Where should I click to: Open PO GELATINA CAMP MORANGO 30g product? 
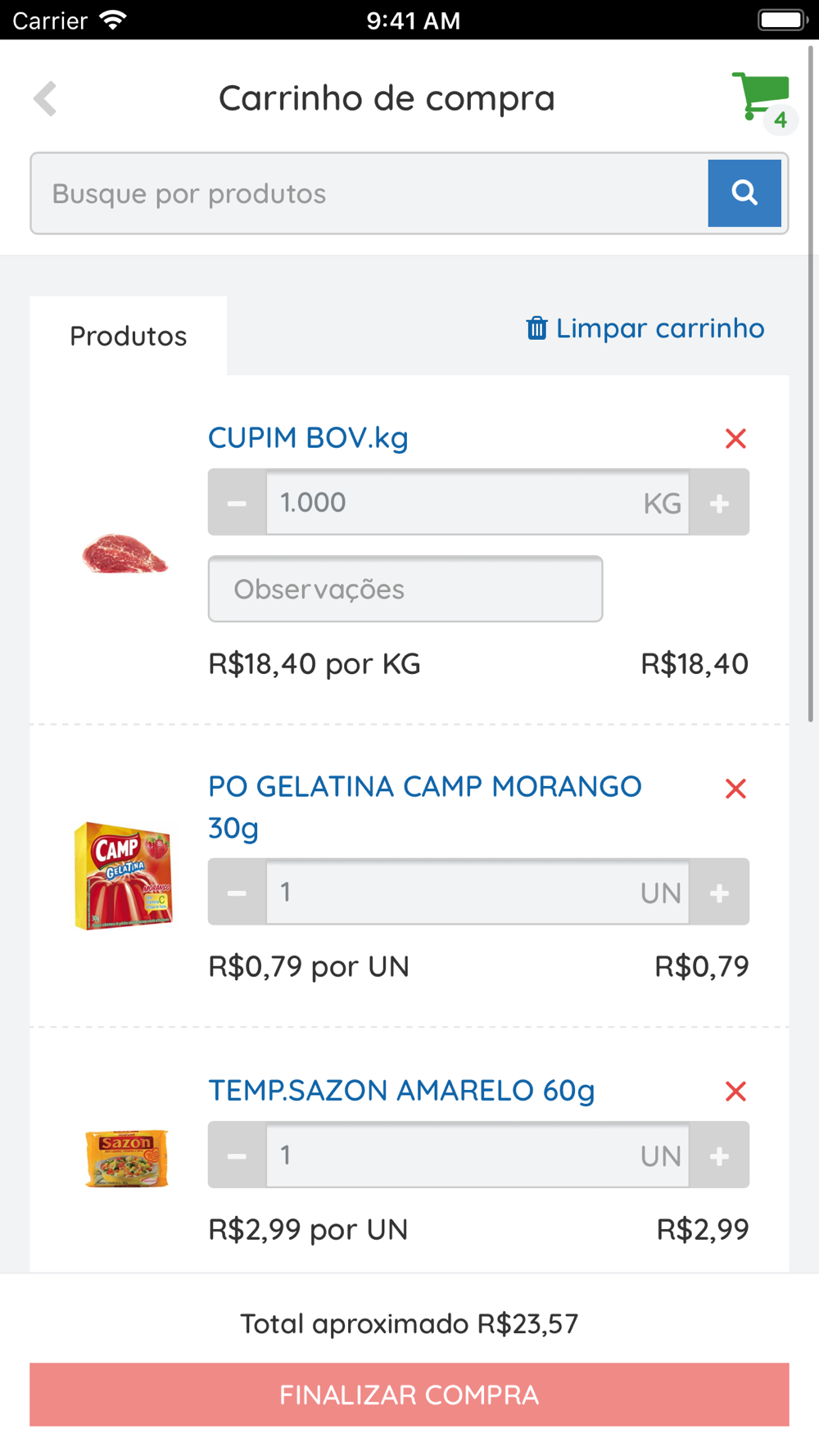pyautogui.click(x=425, y=807)
